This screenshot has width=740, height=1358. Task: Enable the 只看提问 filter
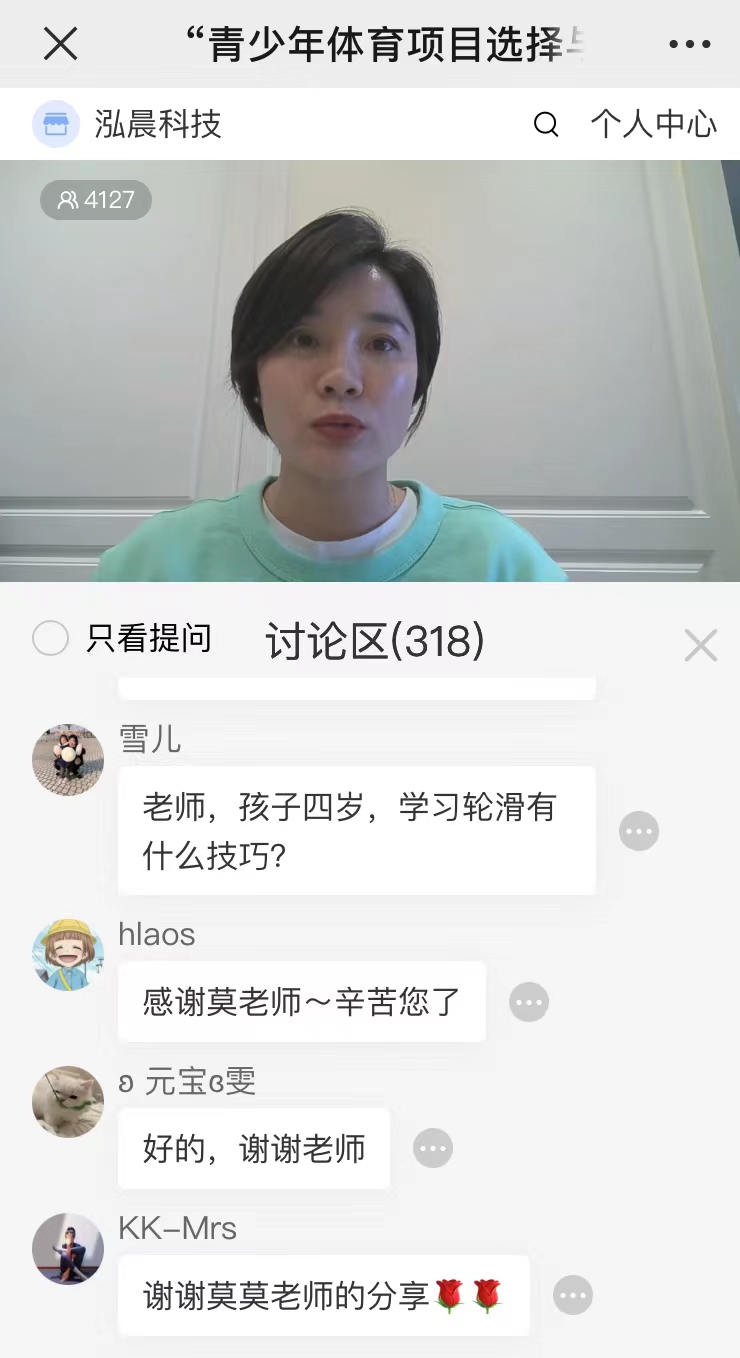click(x=51, y=638)
